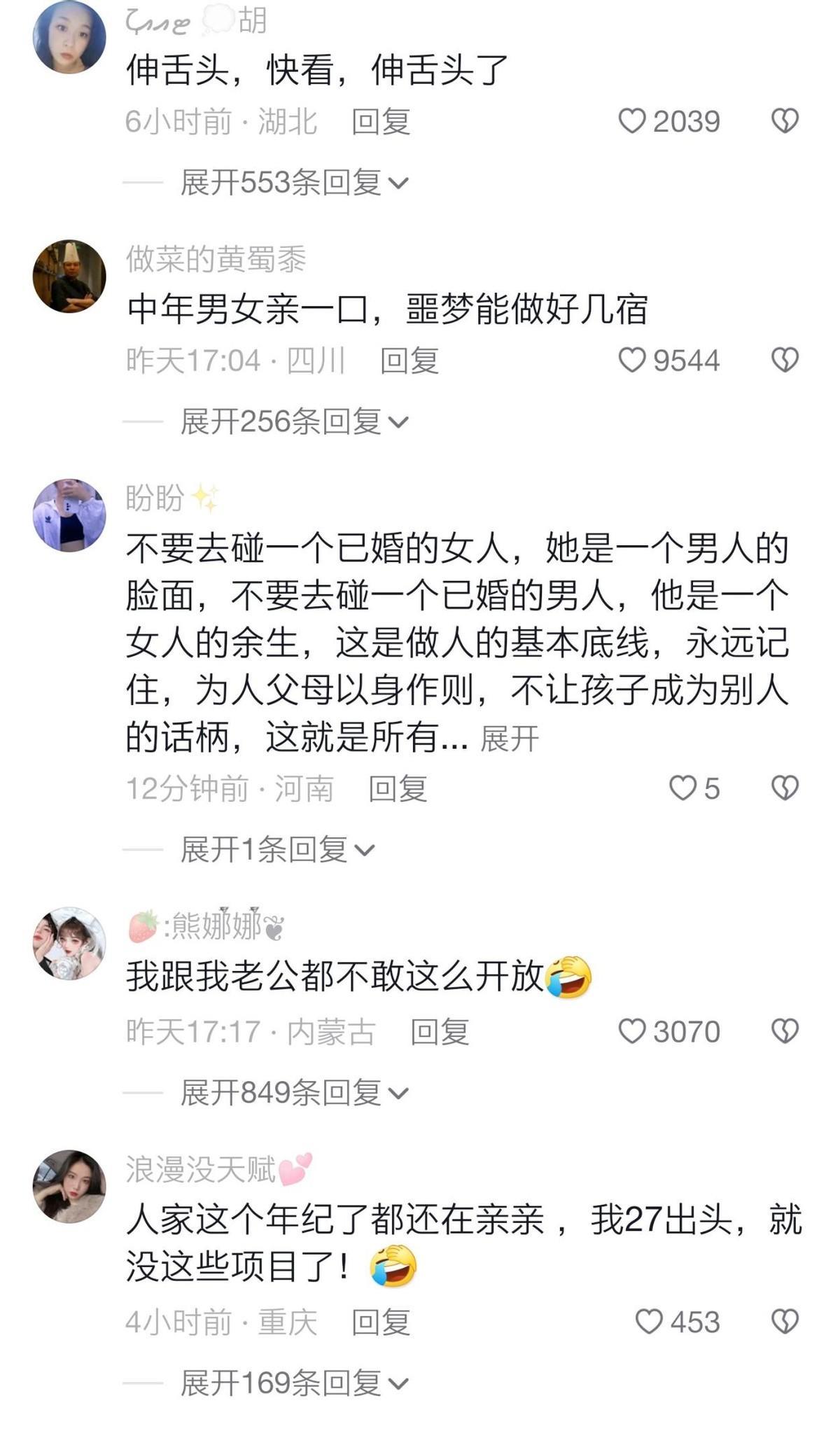Expand the 256 replies
Screen dimensions: 840x1431
click(294, 421)
